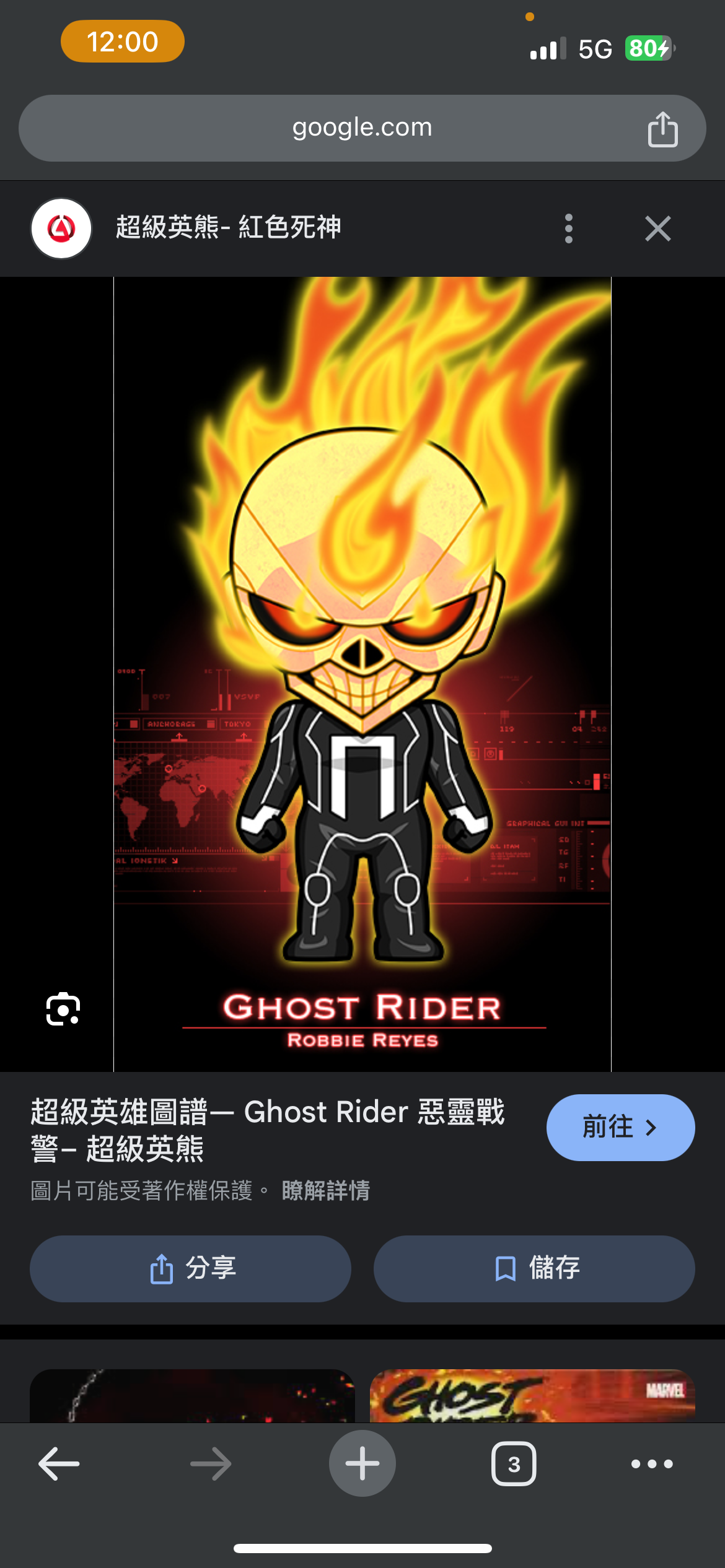725x1568 pixels.
Task: Open the 超級英熊 source site icon
Action: [61, 229]
